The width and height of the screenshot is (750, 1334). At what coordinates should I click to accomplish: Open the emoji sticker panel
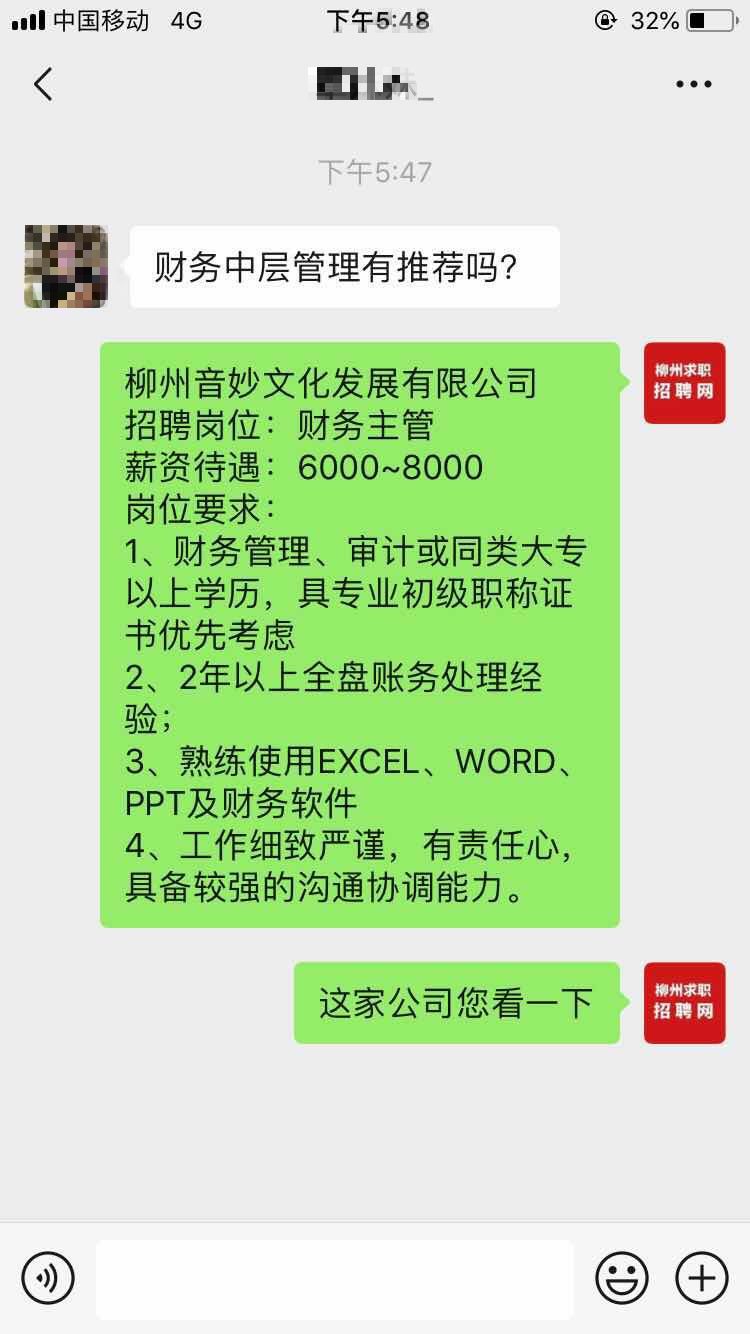[622, 1277]
